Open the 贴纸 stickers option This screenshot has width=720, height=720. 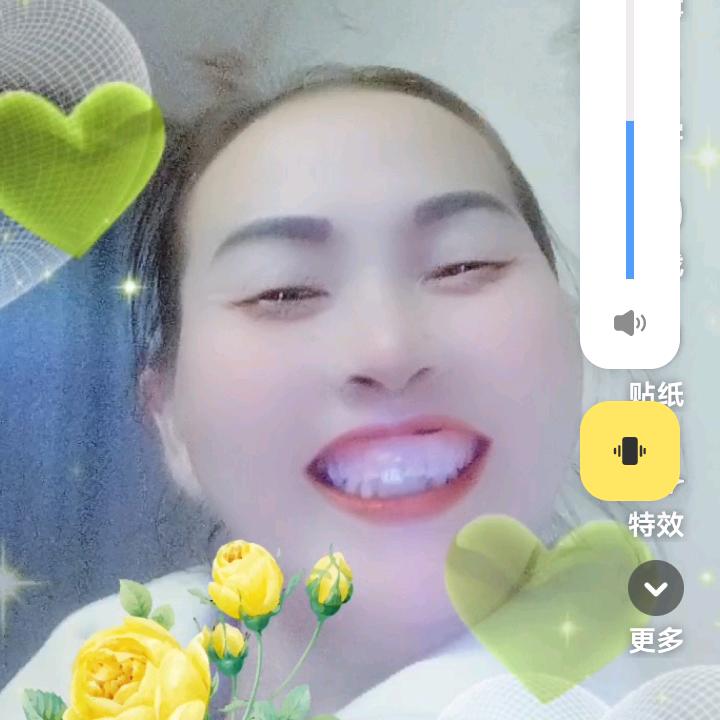(x=656, y=394)
